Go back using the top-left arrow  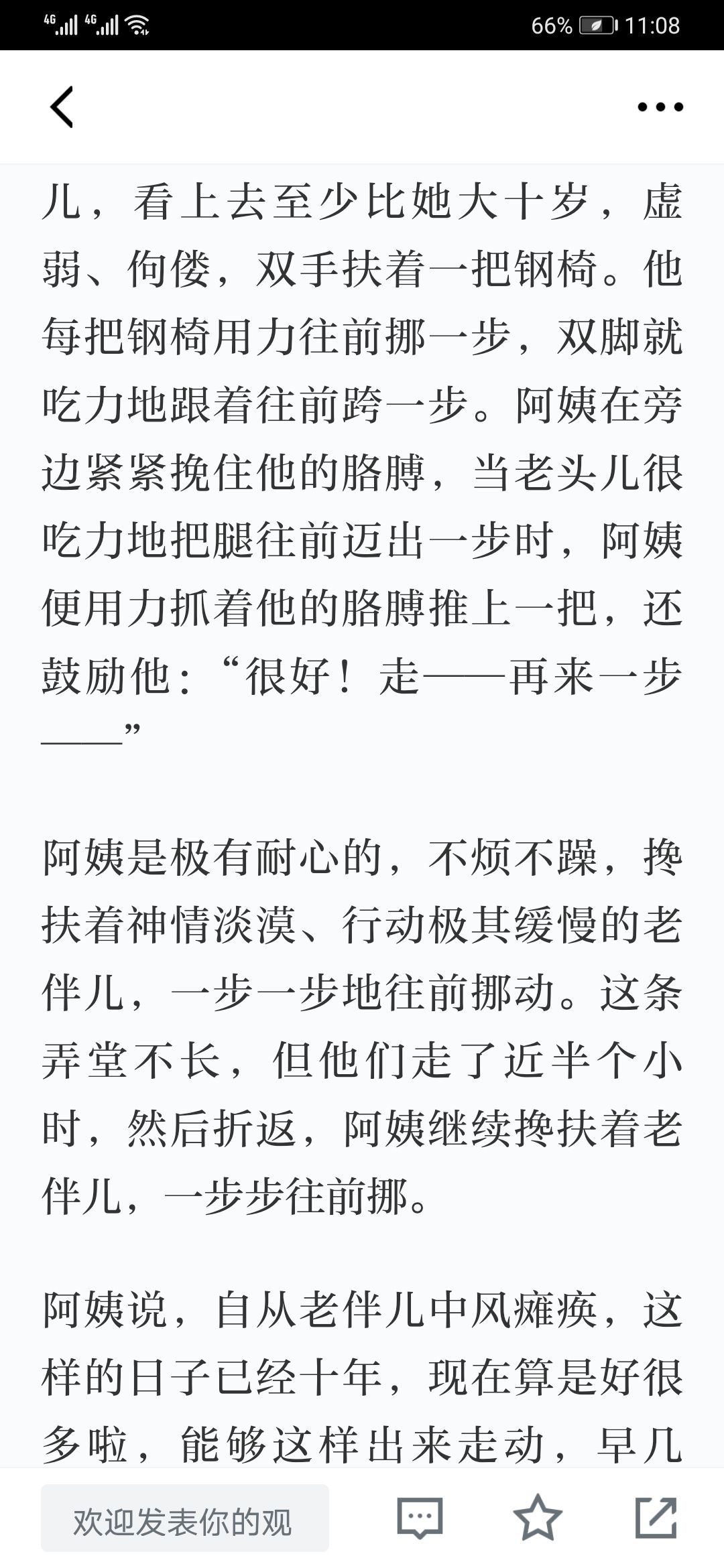tap(62, 107)
